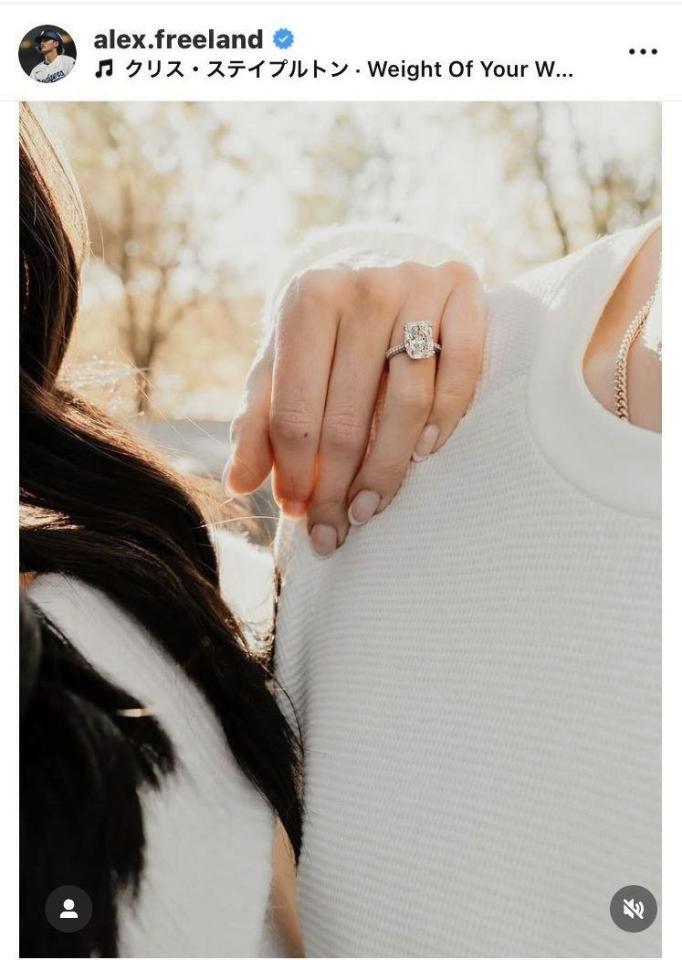Screen dimensions: 682x960
Task: Unmute the post's audio
Action: pyautogui.click(x=633, y=908)
